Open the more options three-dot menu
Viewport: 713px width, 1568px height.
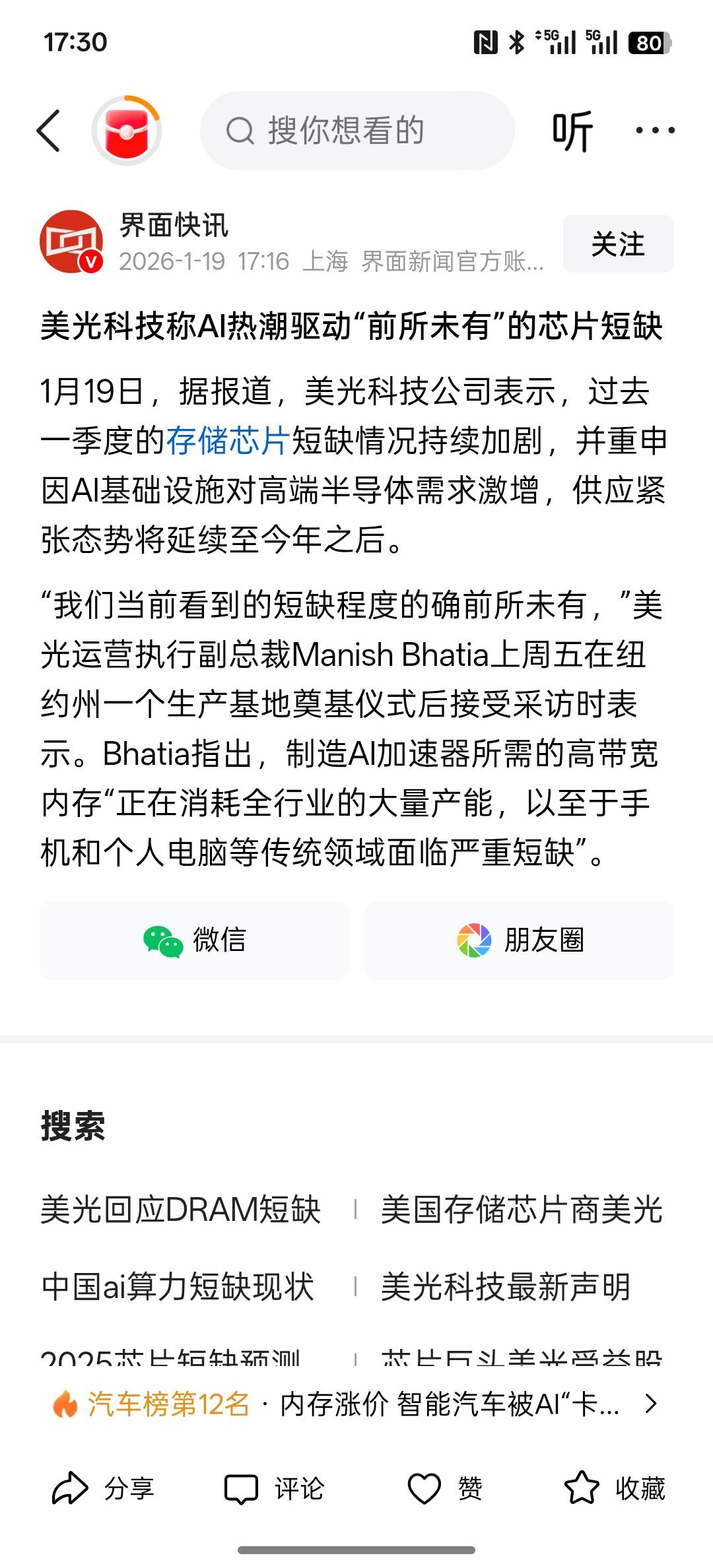coord(653,129)
